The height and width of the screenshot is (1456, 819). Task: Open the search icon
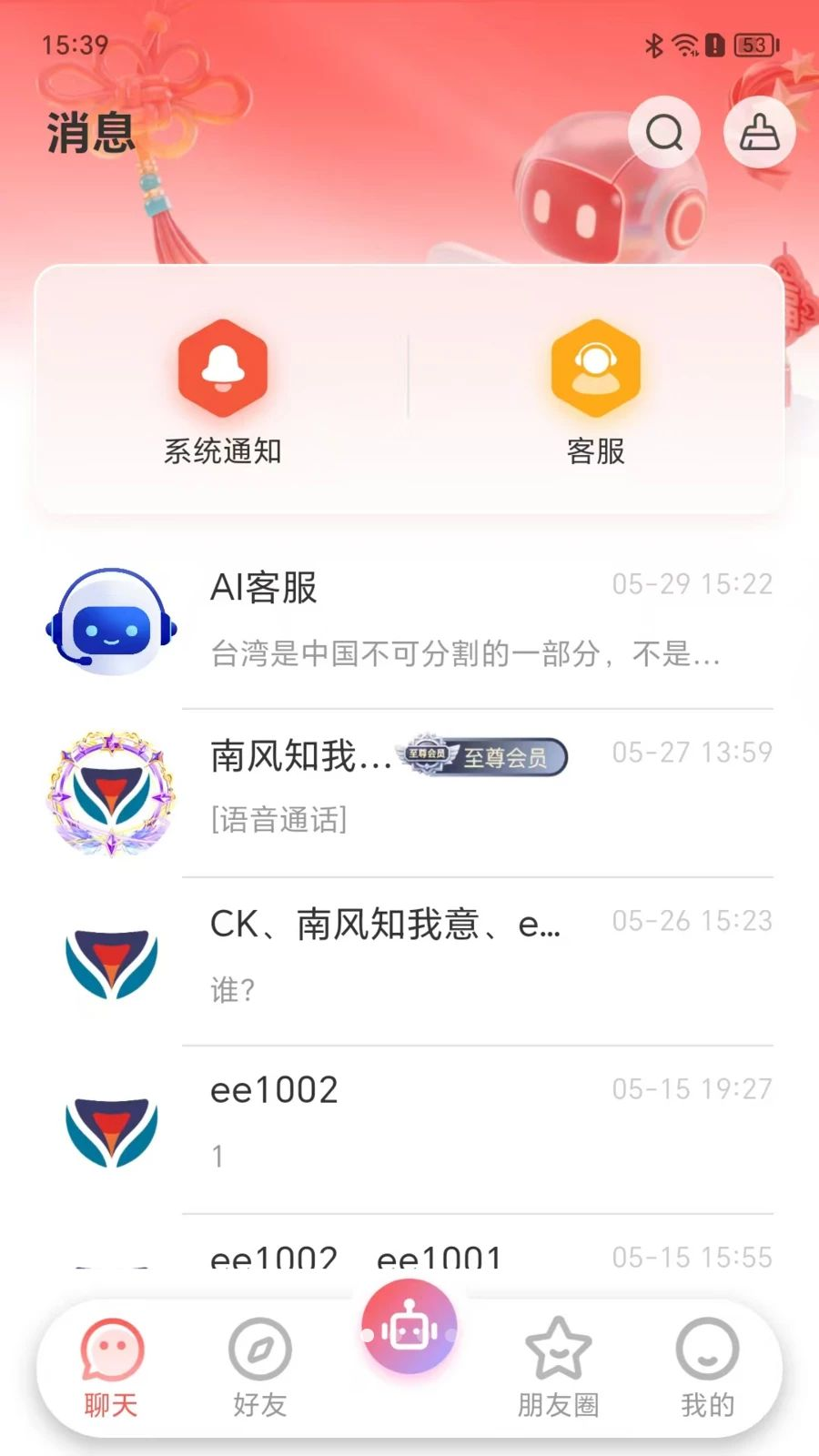point(664,133)
